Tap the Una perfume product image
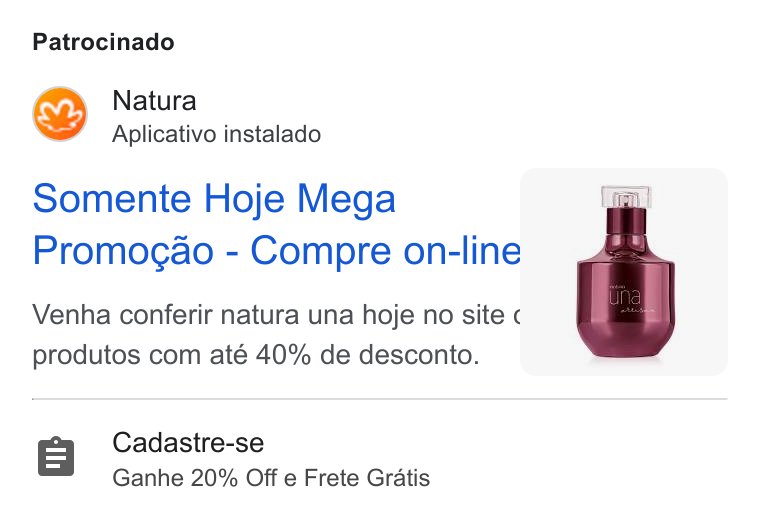This screenshot has height=516, width=760. pyautogui.click(x=624, y=272)
